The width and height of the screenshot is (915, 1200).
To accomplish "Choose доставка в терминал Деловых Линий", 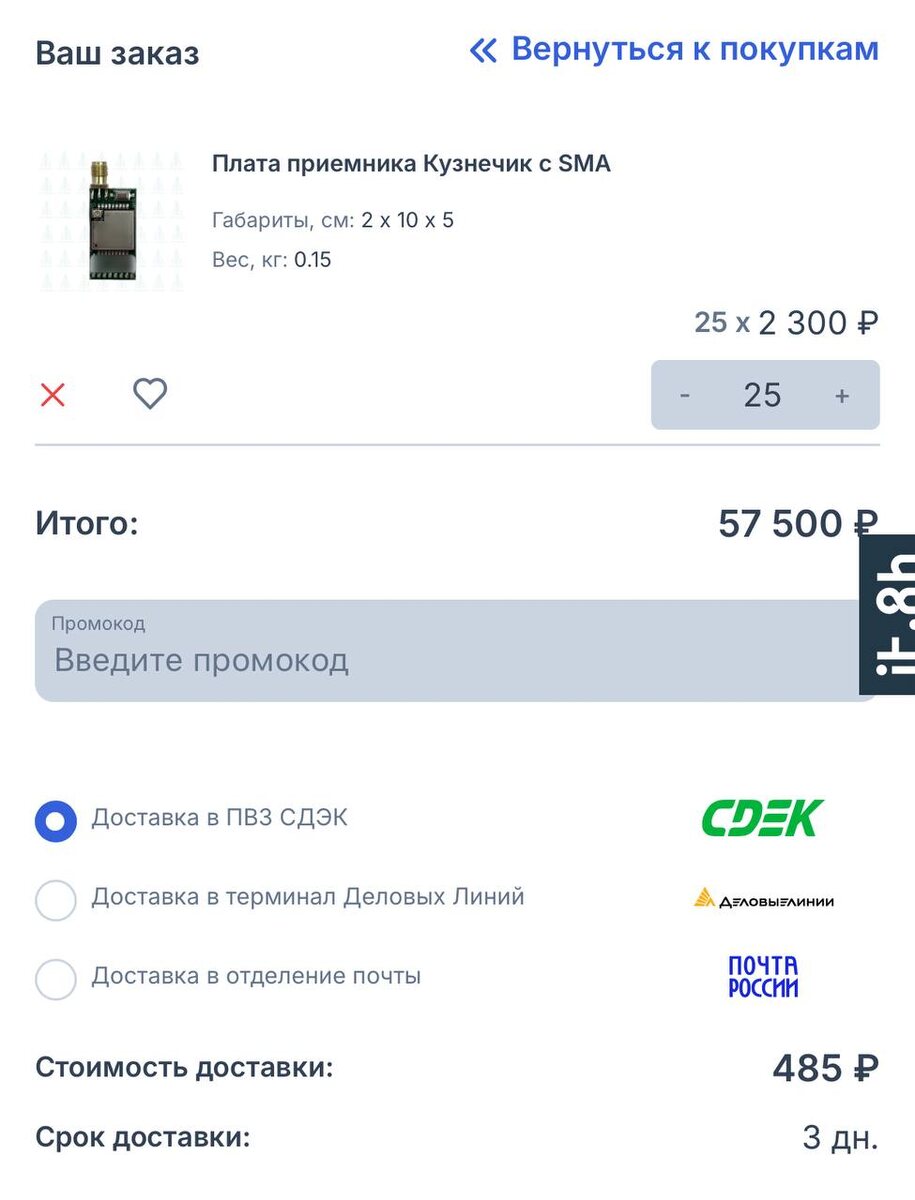I will [x=56, y=900].
